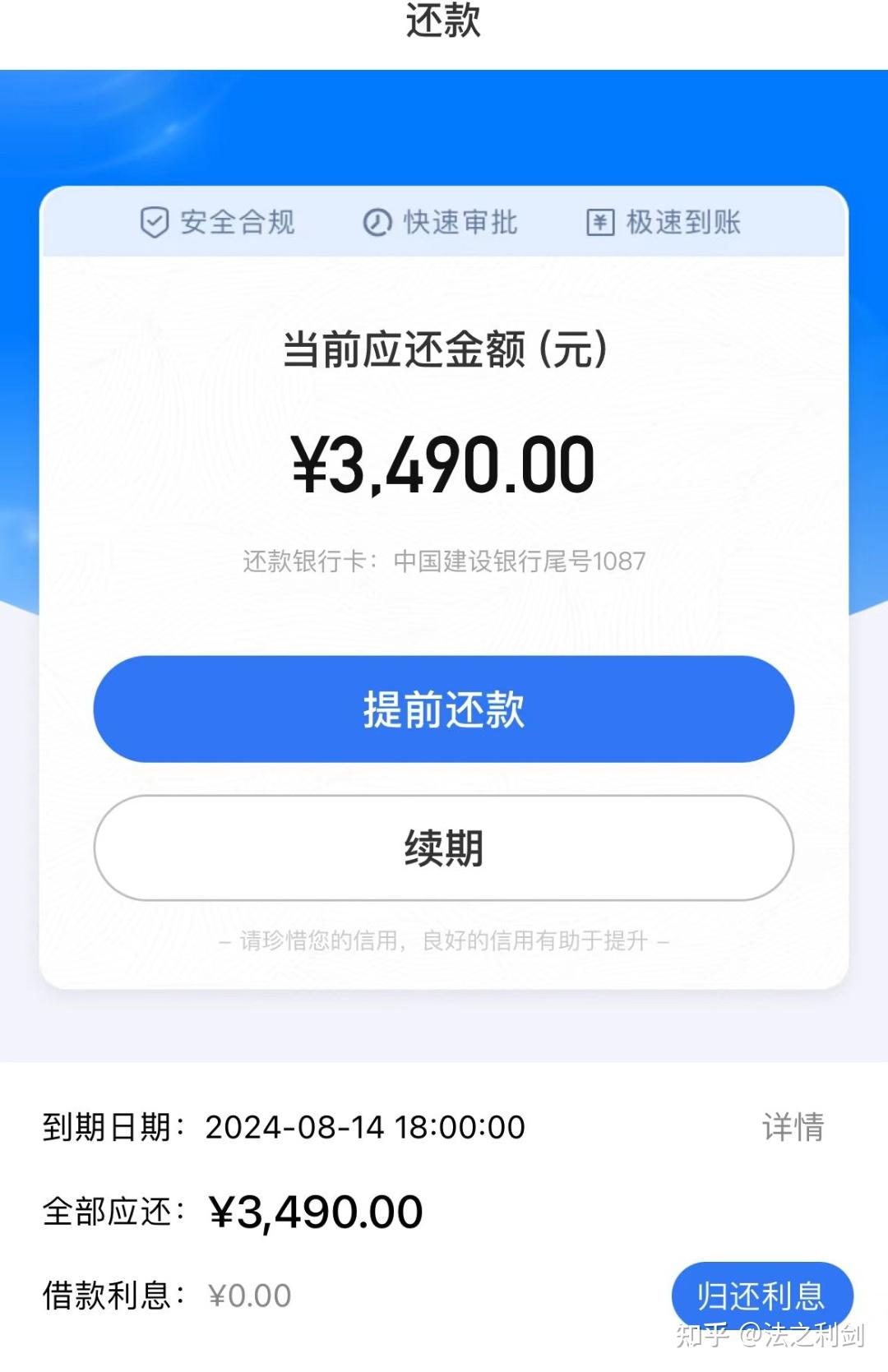Select the ¥3,490.00 amount display
The image size is (888, 1372).
(x=444, y=465)
